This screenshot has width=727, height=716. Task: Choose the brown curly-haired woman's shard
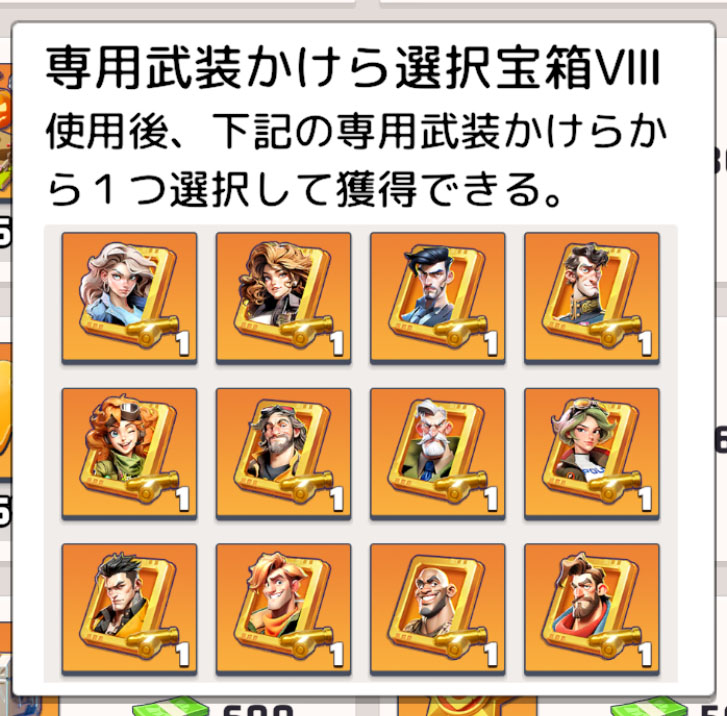(x=283, y=298)
